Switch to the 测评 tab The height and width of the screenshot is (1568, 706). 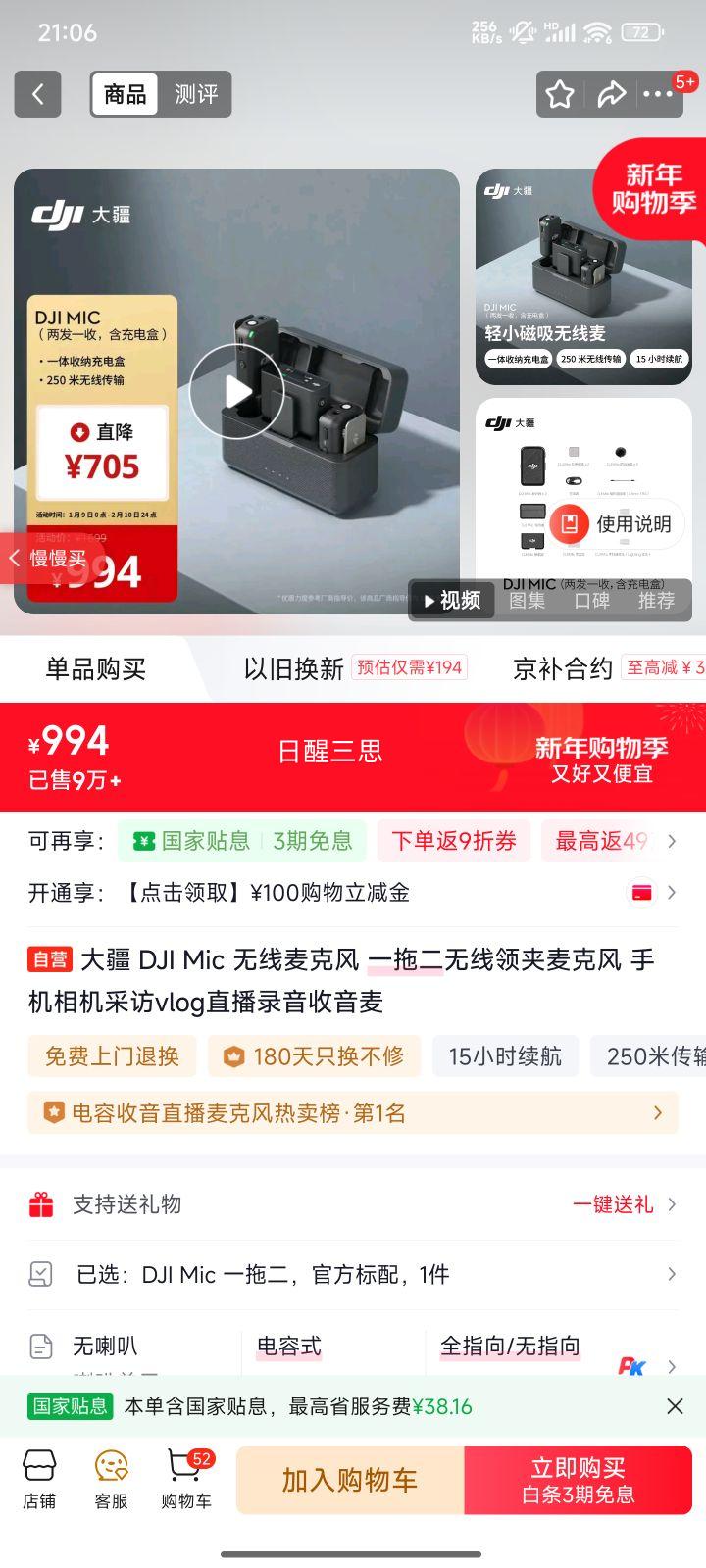pos(196,94)
